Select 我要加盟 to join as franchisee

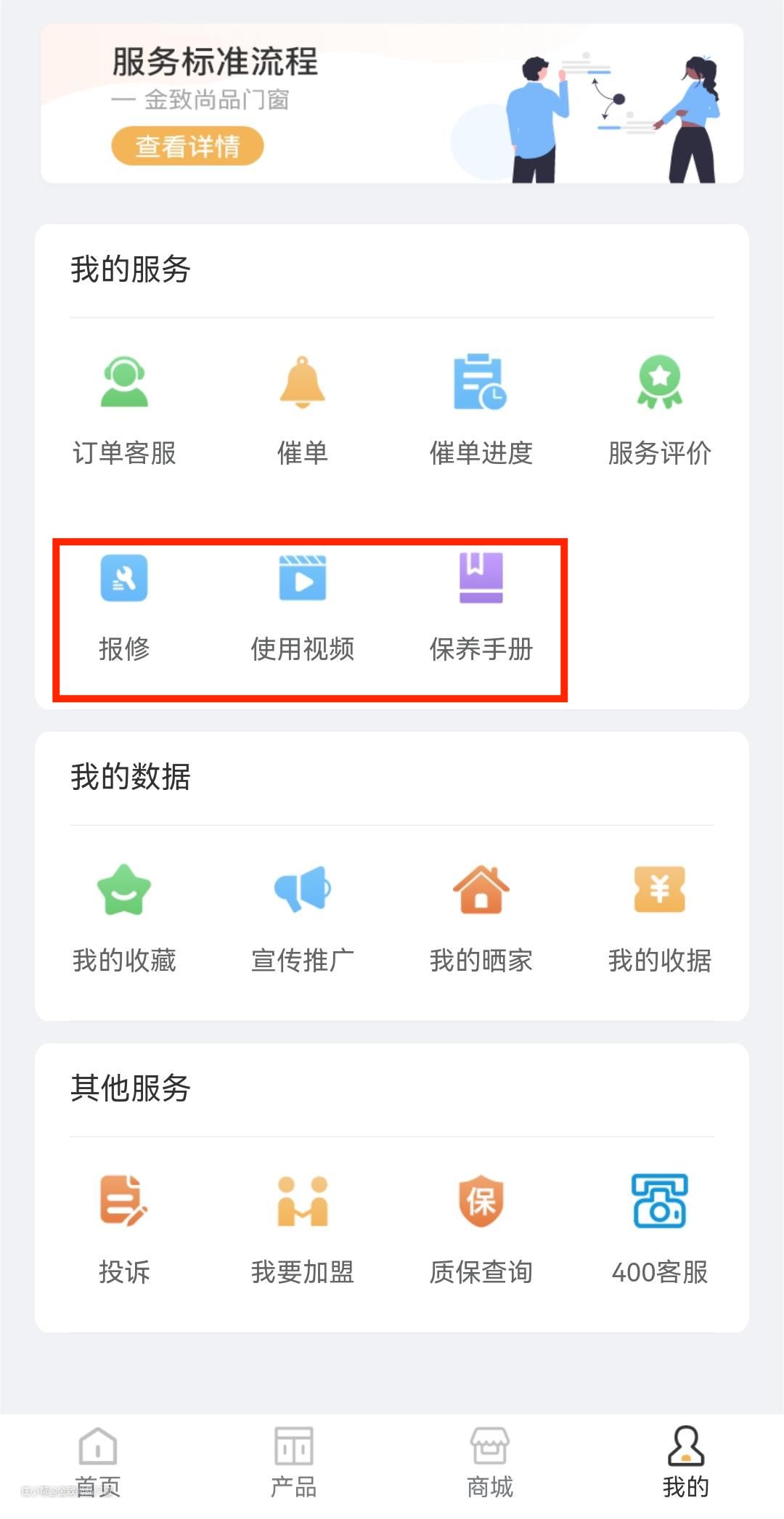[x=303, y=1229]
